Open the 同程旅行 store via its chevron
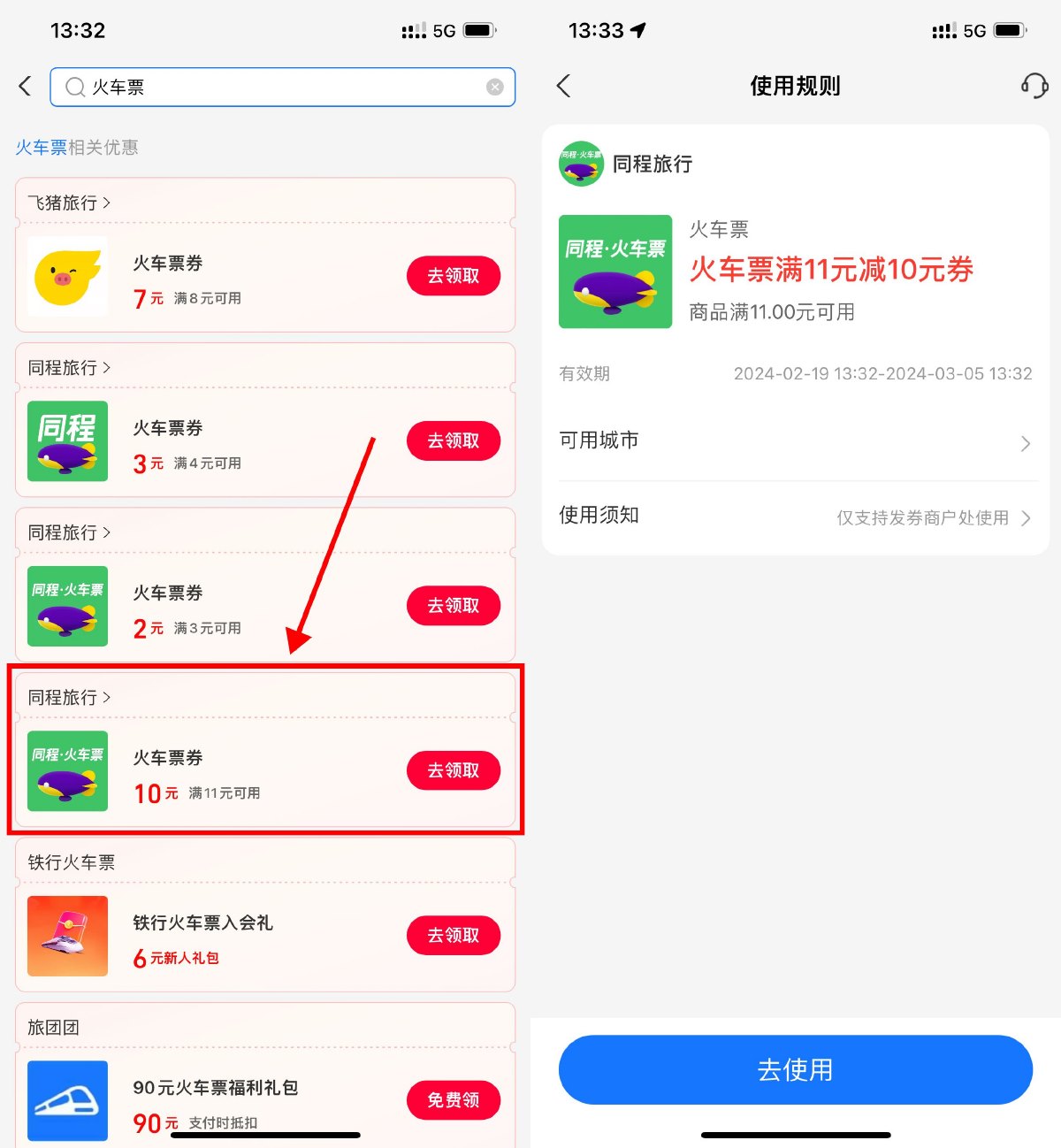Screen dimensions: 1061x1148 coord(109,367)
